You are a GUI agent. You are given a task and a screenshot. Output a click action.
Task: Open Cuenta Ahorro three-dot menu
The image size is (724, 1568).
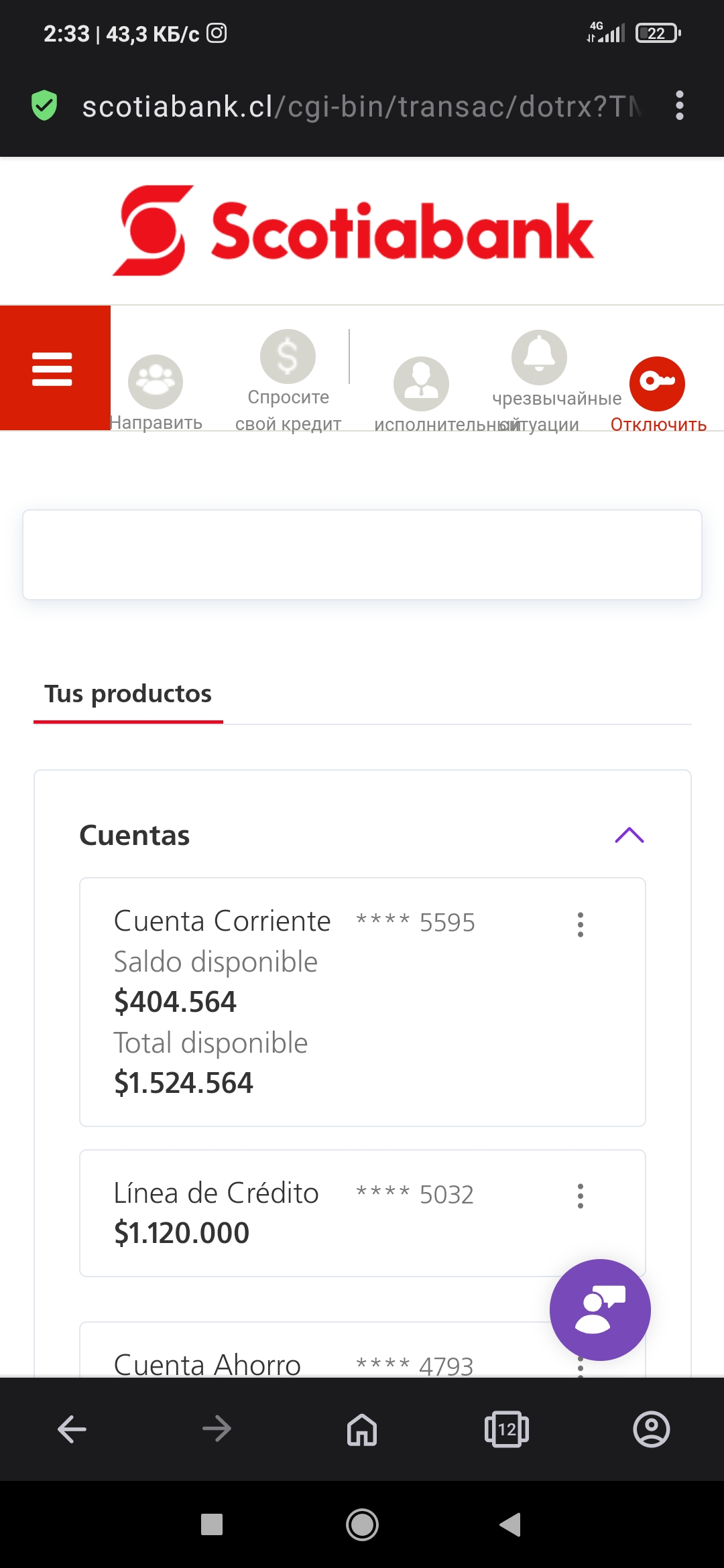pyautogui.click(x=580, y=1367)
